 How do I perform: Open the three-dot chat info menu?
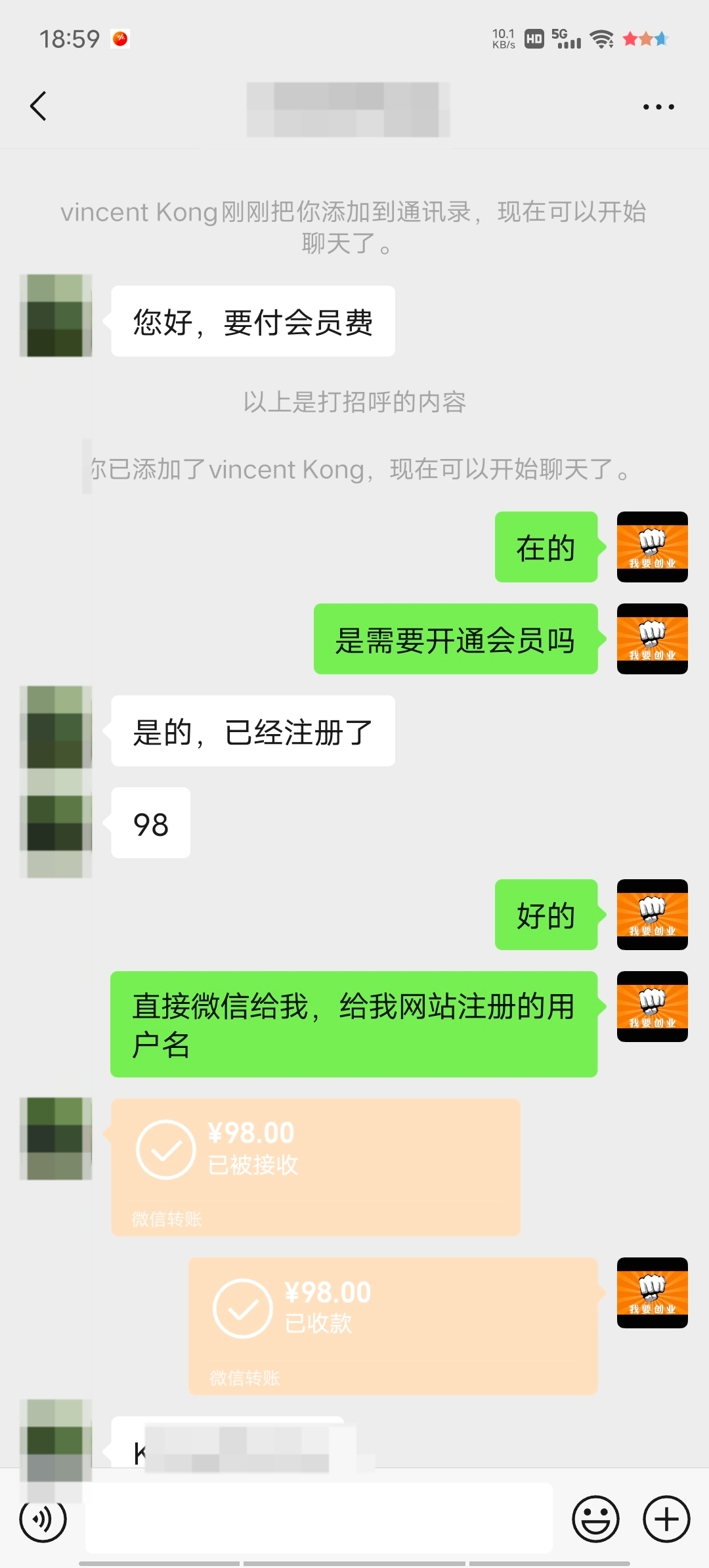coord(658,106)
